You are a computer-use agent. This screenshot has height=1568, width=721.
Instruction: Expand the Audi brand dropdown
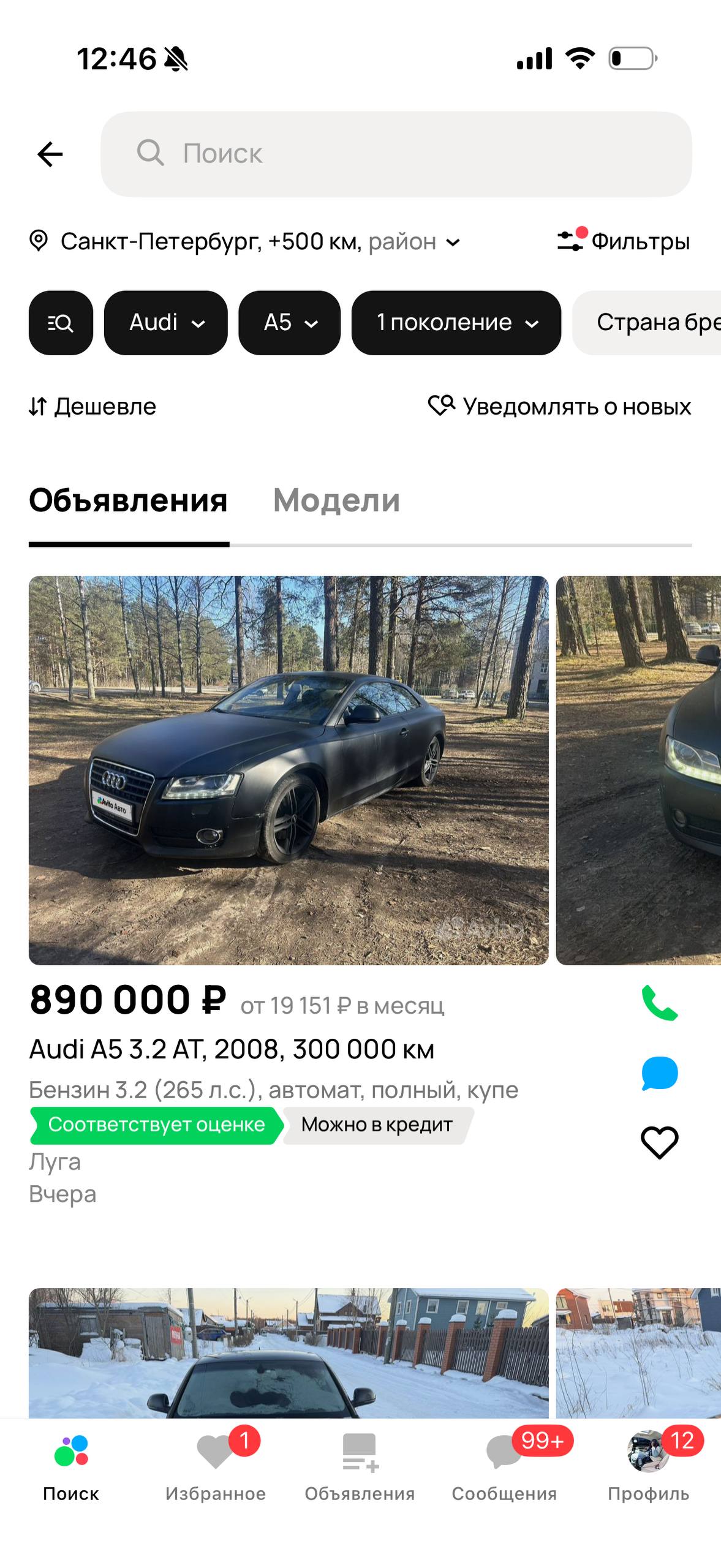(x=165, y=323)
